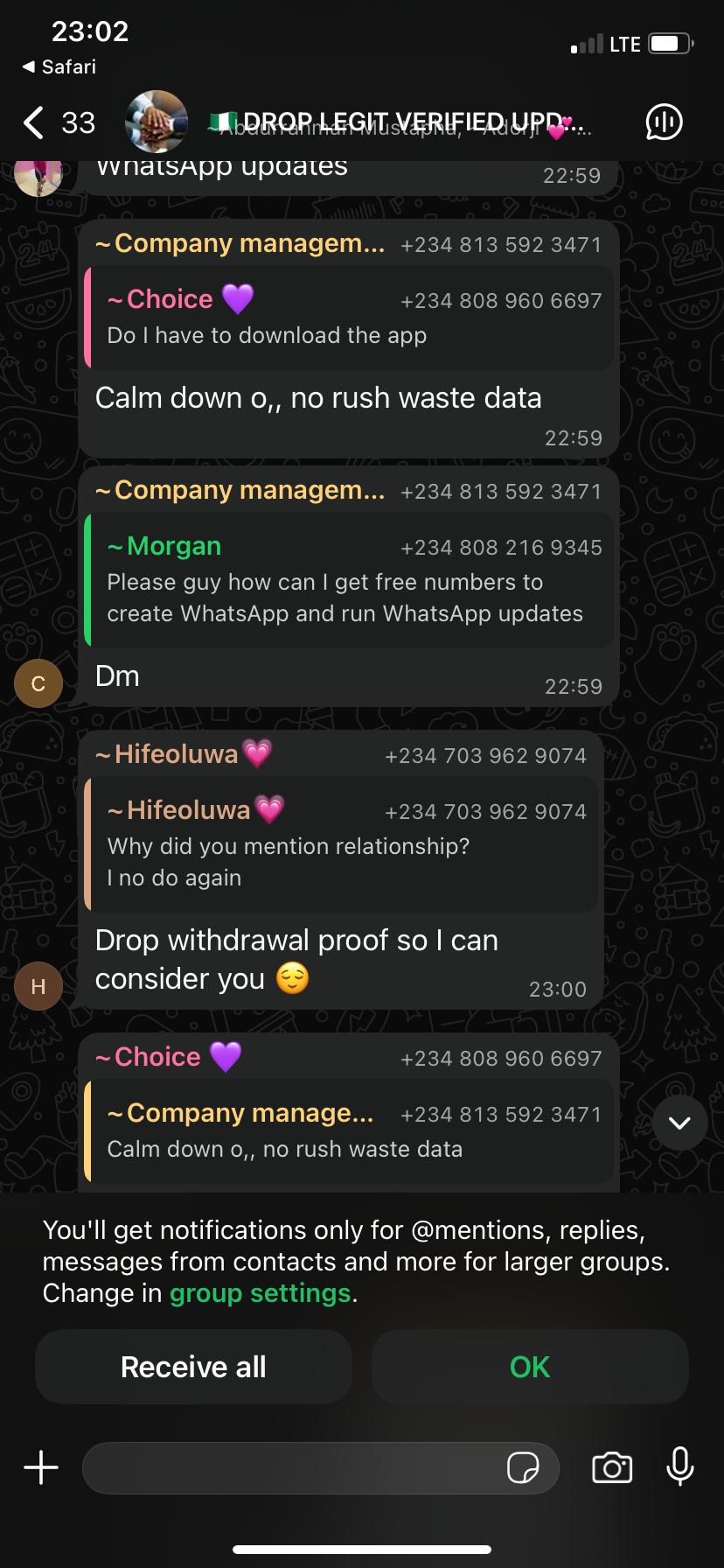View the profile of sender avatar H
The width and height of the screenshot is (724, 1568).
38,986
